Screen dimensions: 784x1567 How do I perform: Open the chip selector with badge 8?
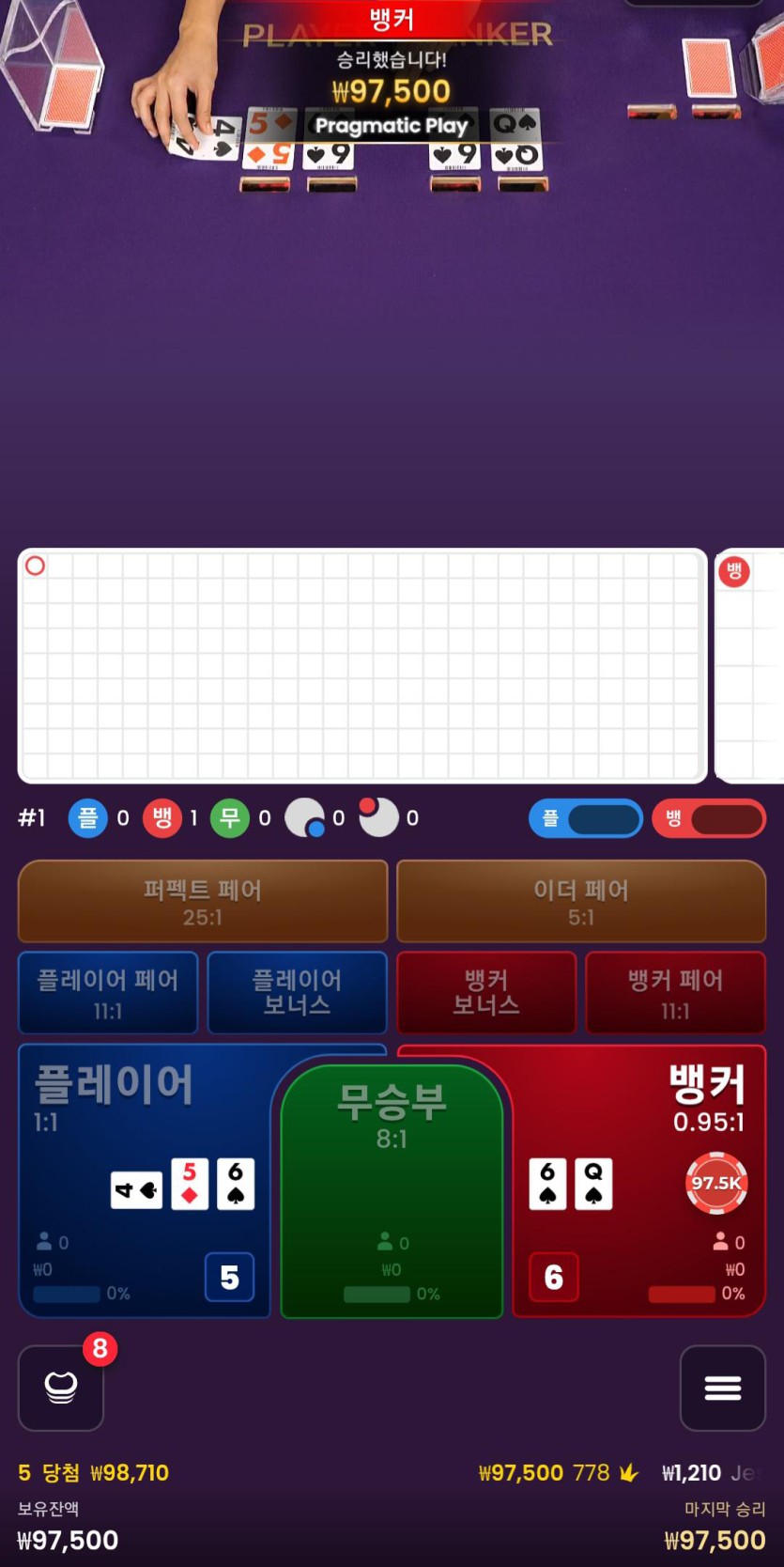(61, 1388)
